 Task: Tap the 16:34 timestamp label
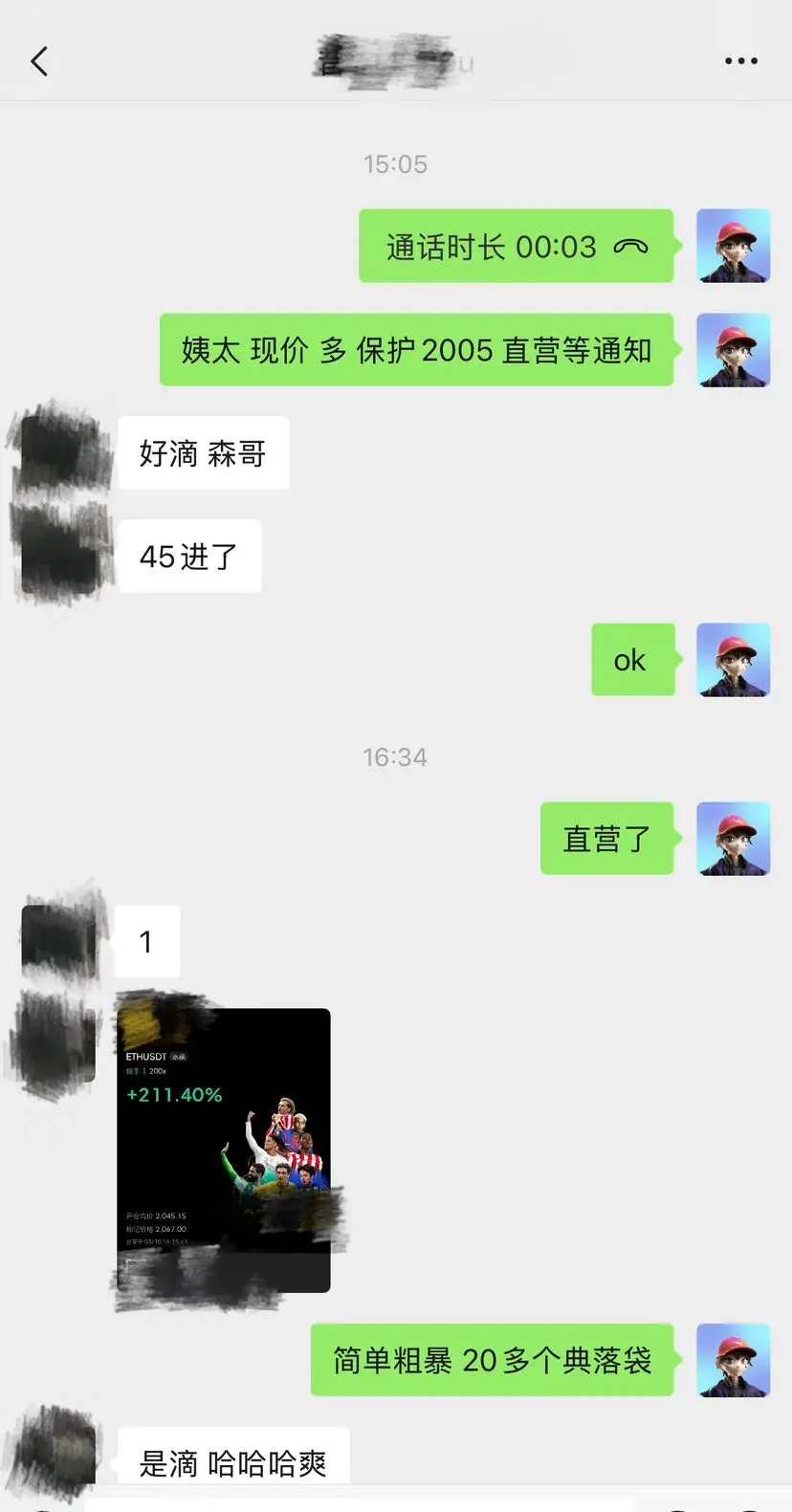[395, 757]
